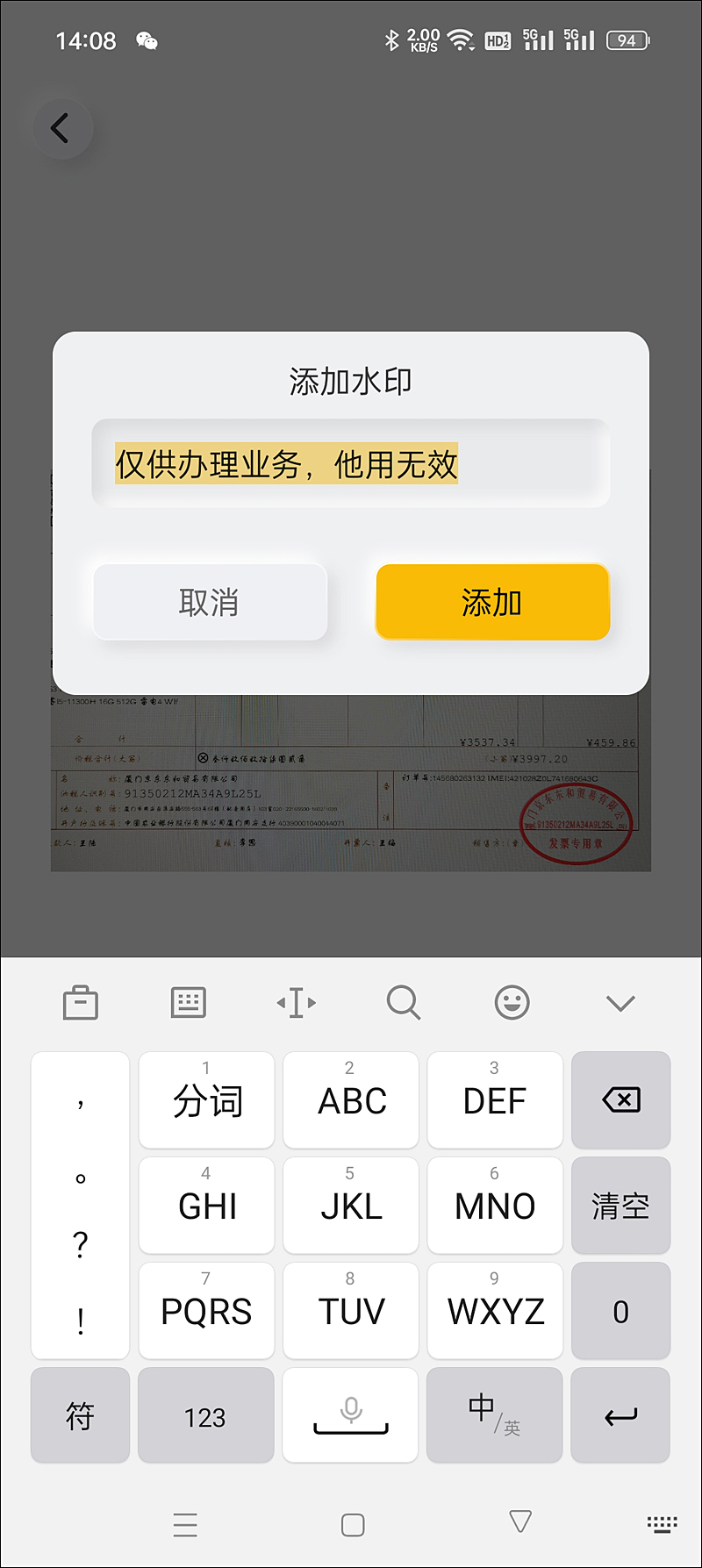Image resolution: width=702 pixels, height=1568 pixels.
Task: Open the emoji picker on the keyboard
Action: click(x=512, y=1001)
